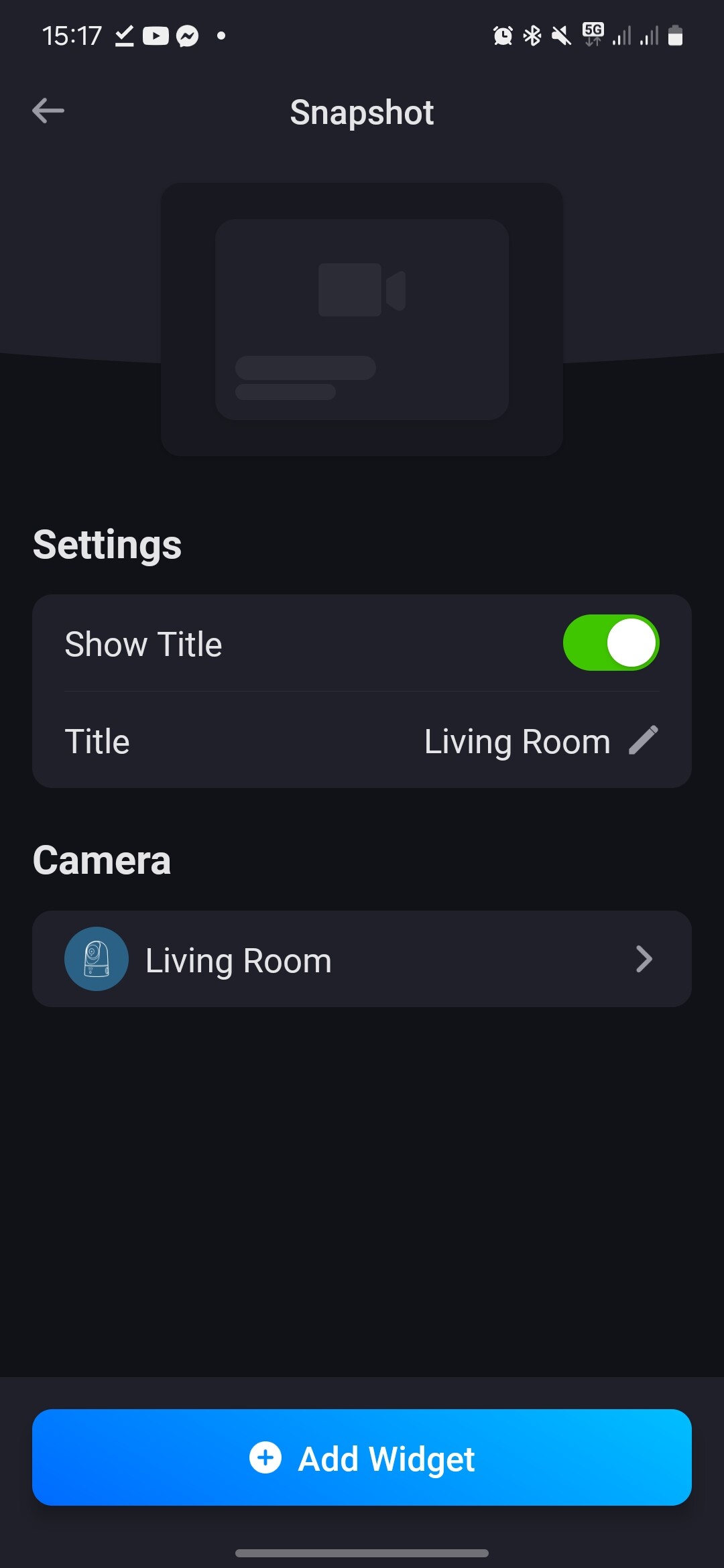Viewport: 724px width, 1568px height.
Task: Turn off the Show Title switch
Action: [611, 643]
